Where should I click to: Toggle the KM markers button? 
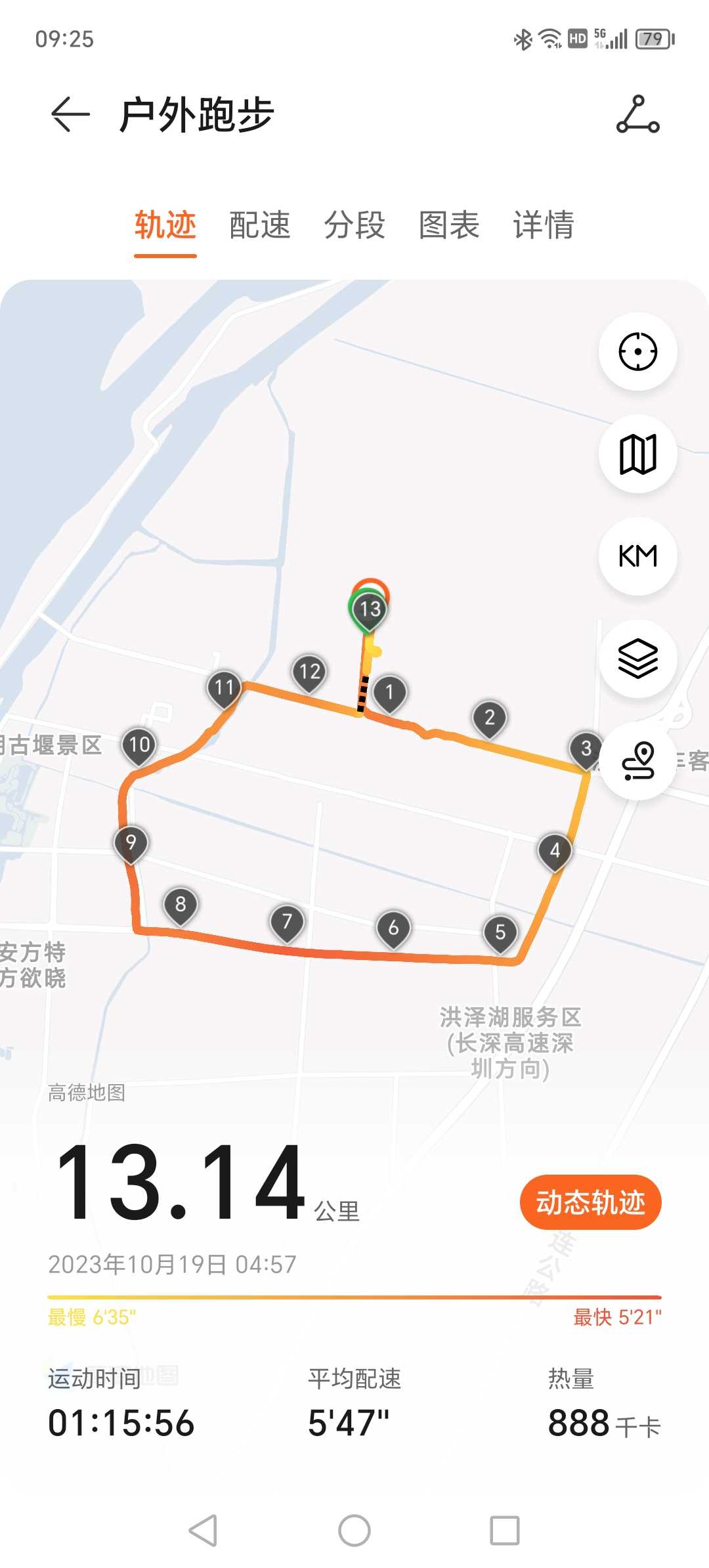click(x=637, y=556)
